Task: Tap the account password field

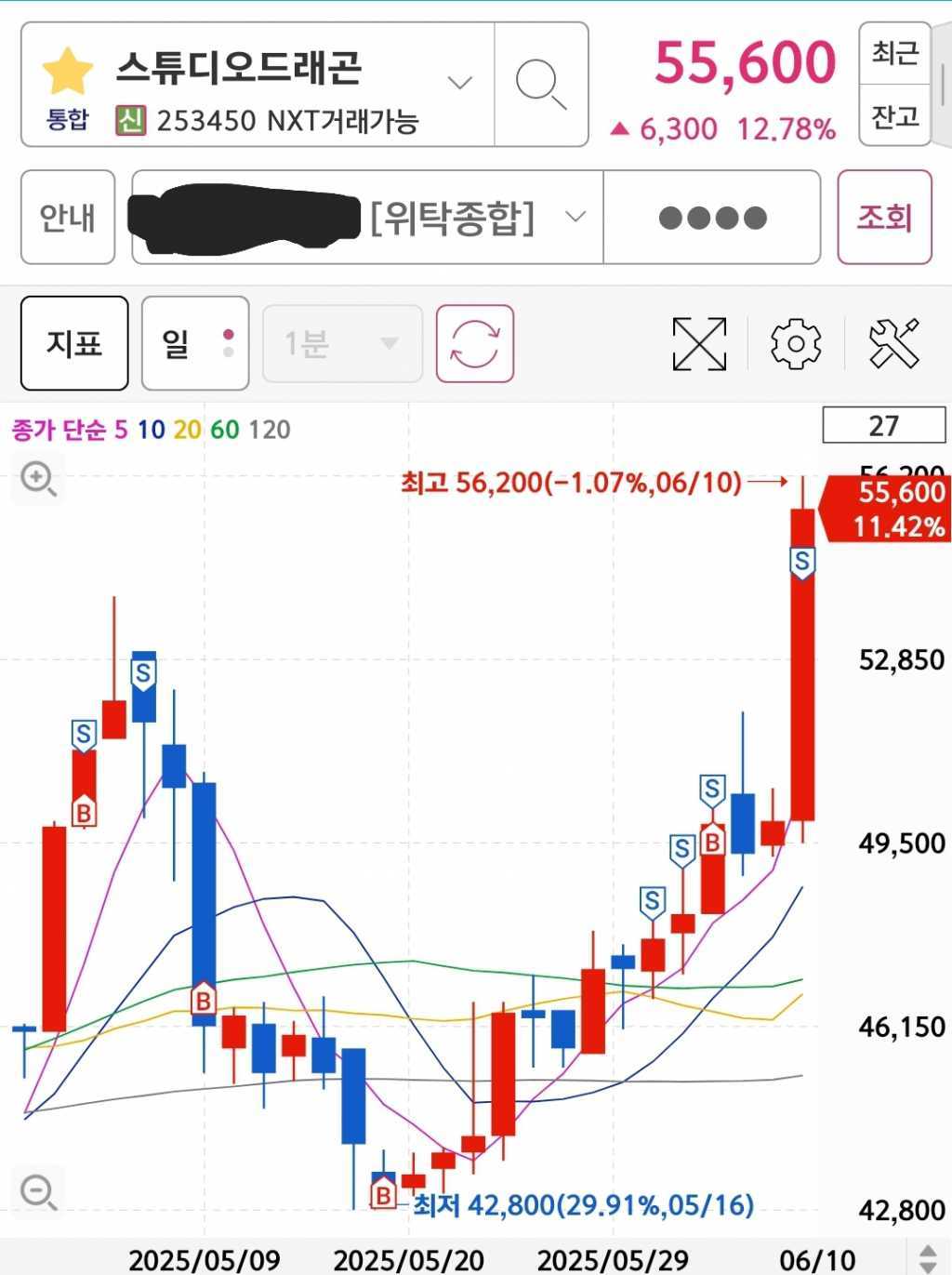Action: coord(712,218)
